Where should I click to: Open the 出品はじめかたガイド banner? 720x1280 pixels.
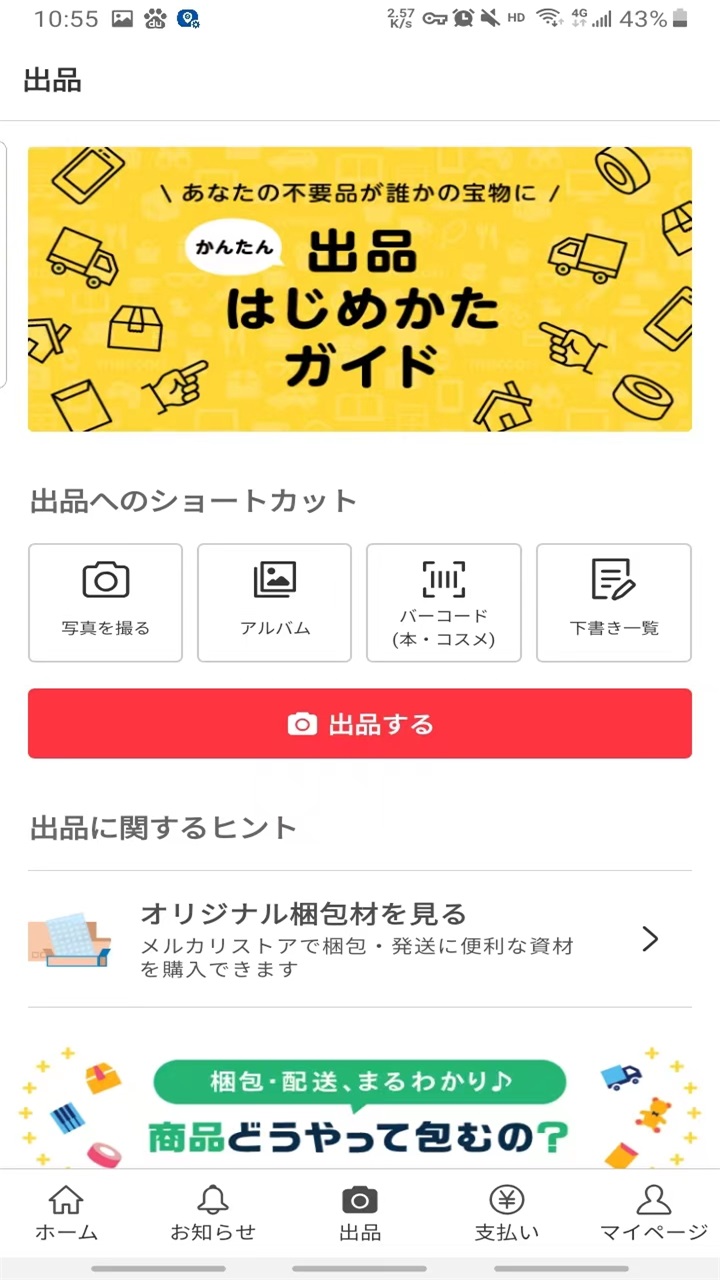pos(360,289)
